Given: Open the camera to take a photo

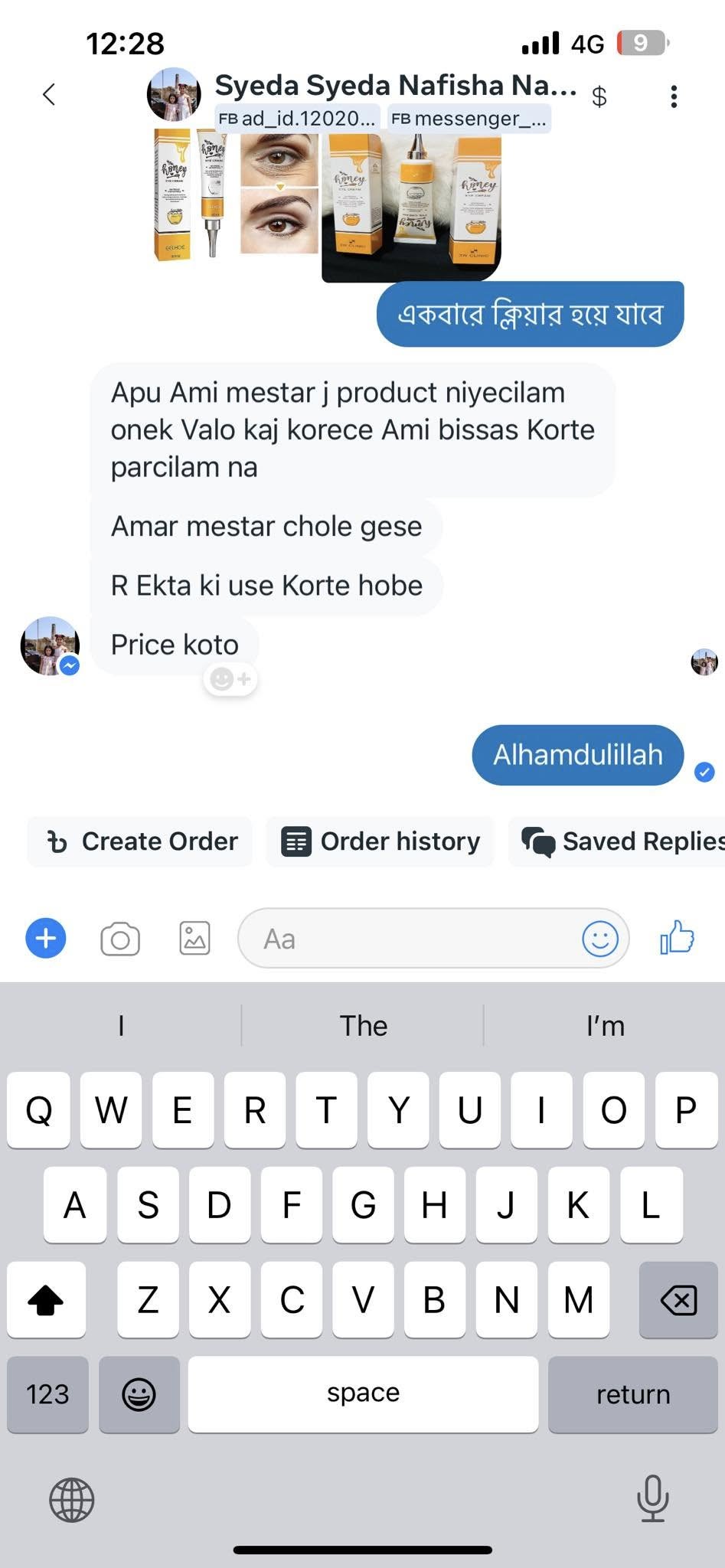Looking at the screenshot, I should [x=120, y=939].
